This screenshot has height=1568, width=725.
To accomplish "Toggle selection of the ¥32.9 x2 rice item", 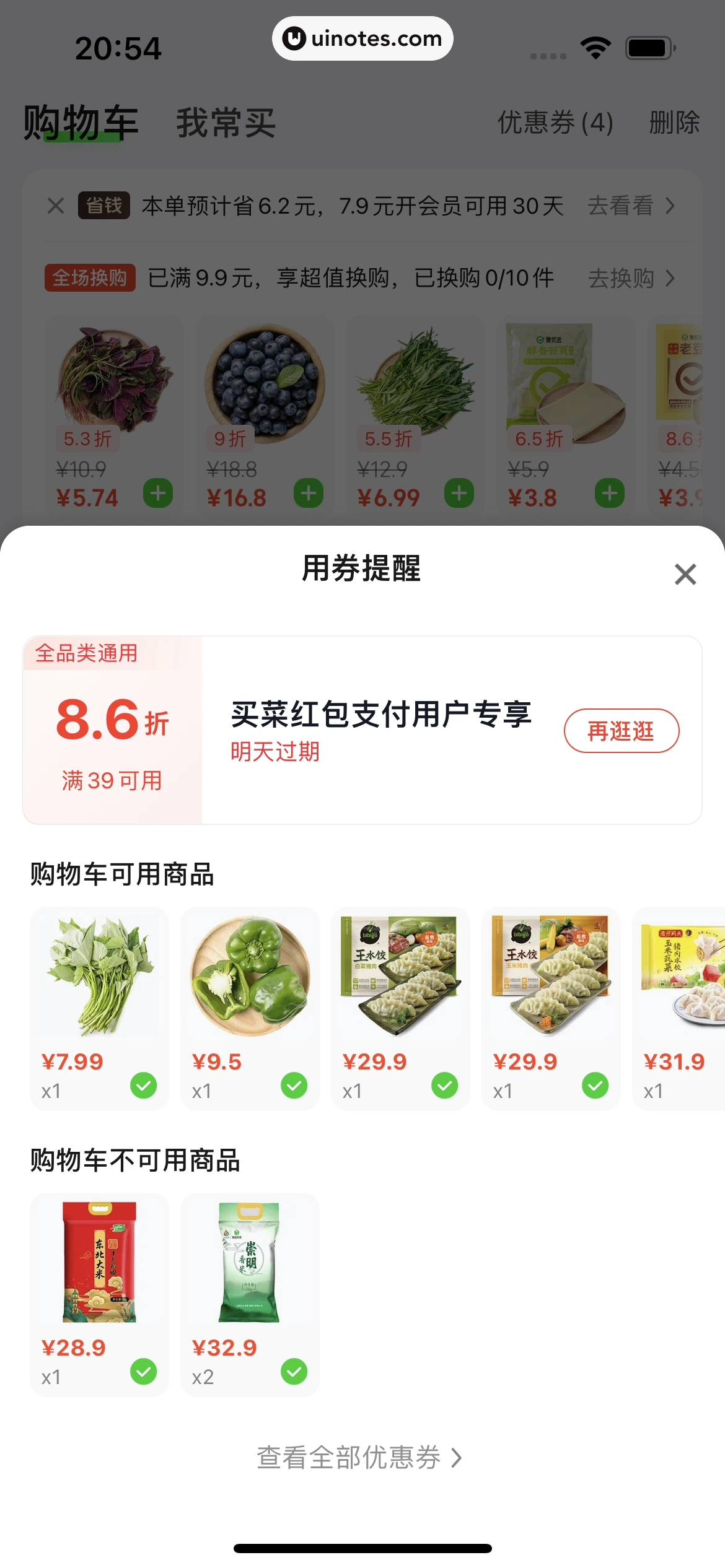I will coord(294,1371).
